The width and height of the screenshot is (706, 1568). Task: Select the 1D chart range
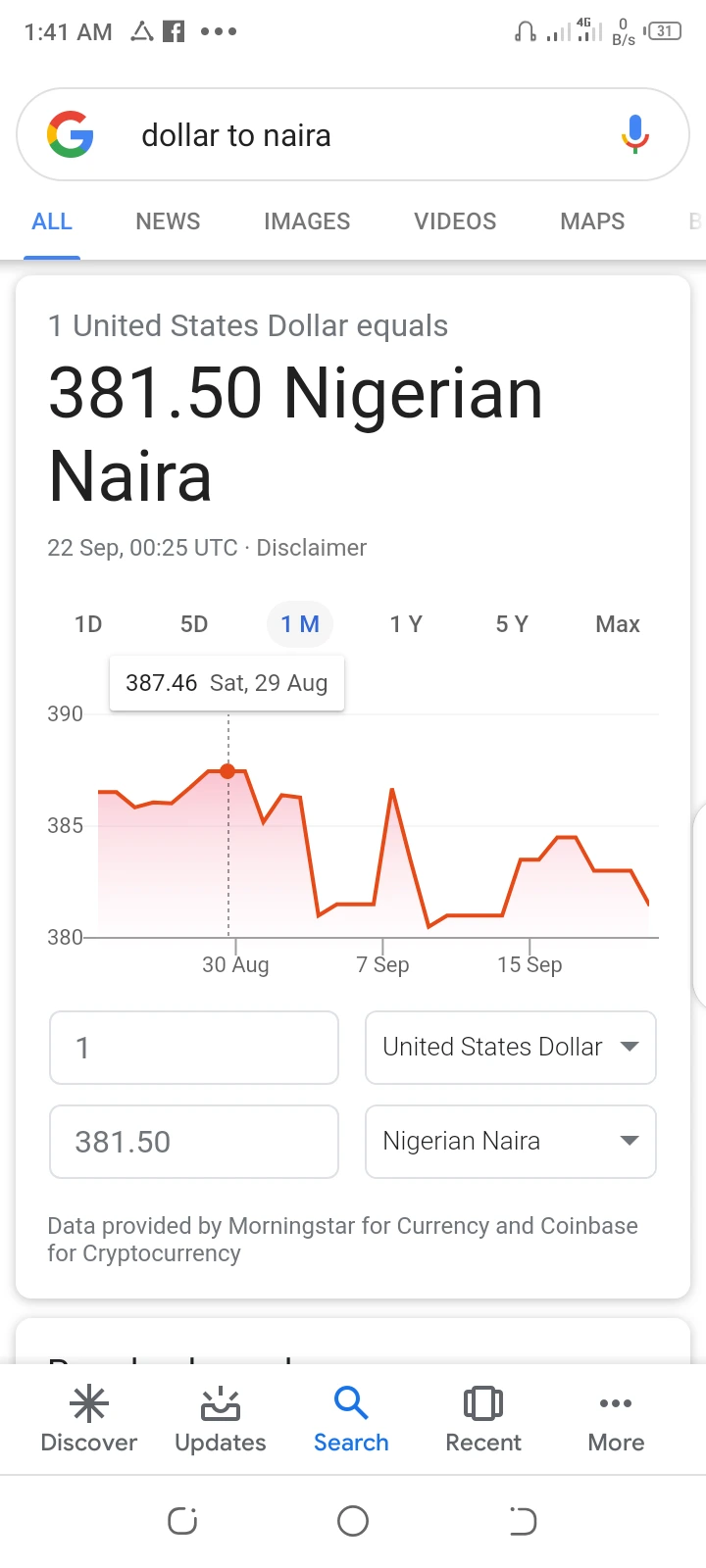point(88,624)
